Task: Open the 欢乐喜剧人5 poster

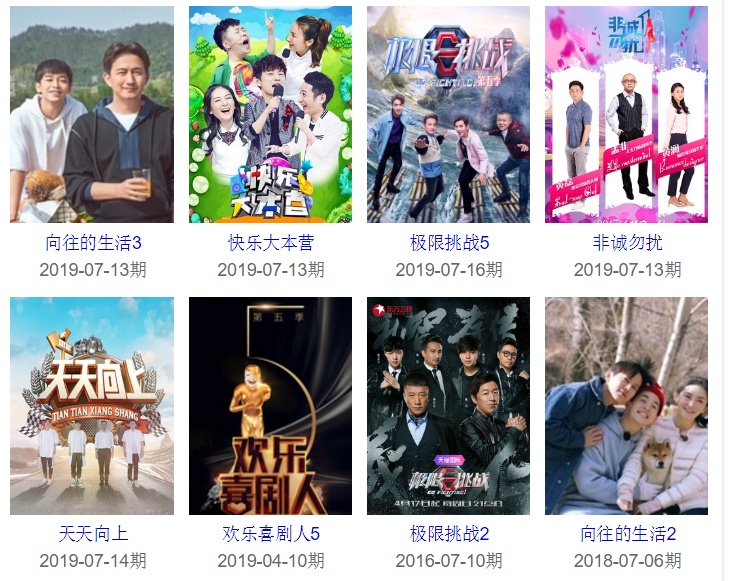Action: [x=270, y=405]
